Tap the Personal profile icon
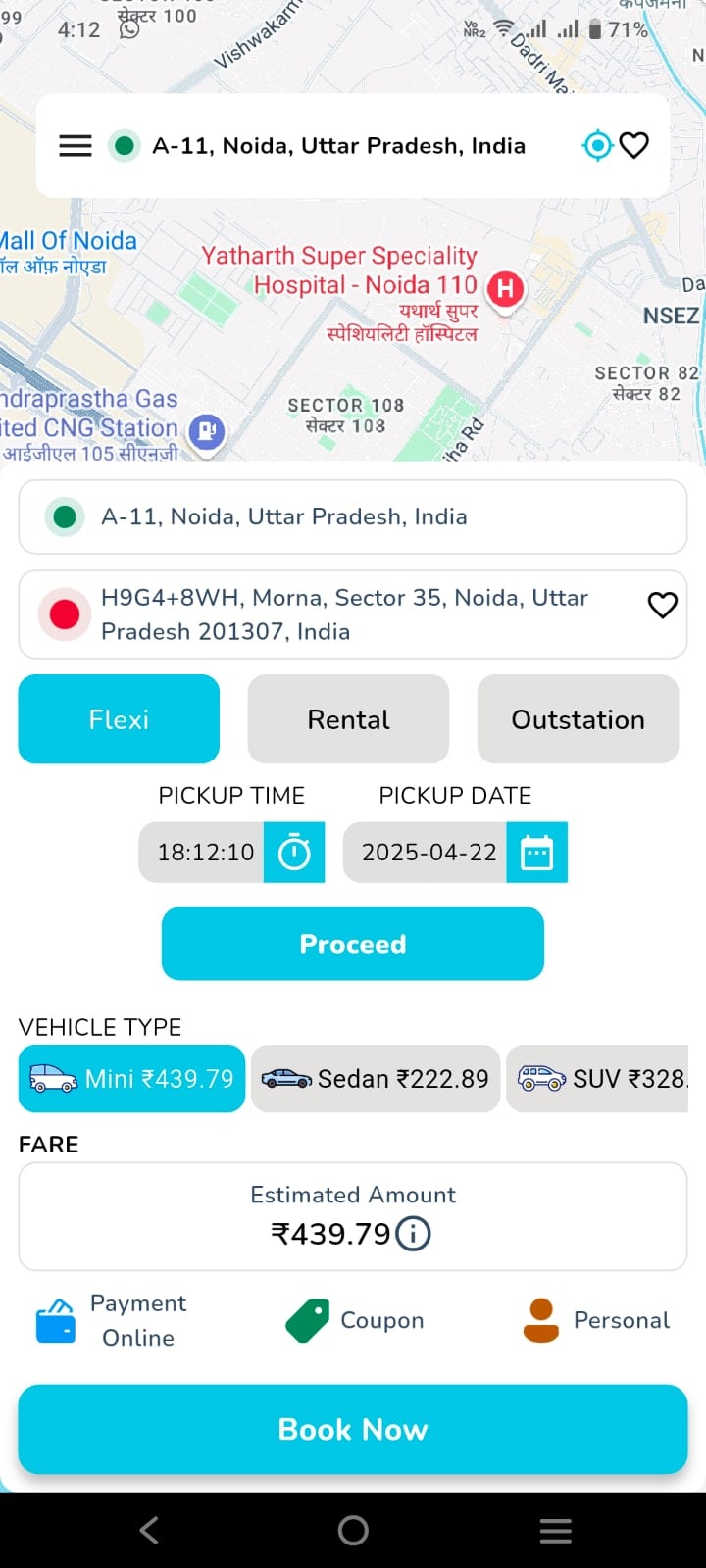706x1568 pixels. click(541, 1320)
